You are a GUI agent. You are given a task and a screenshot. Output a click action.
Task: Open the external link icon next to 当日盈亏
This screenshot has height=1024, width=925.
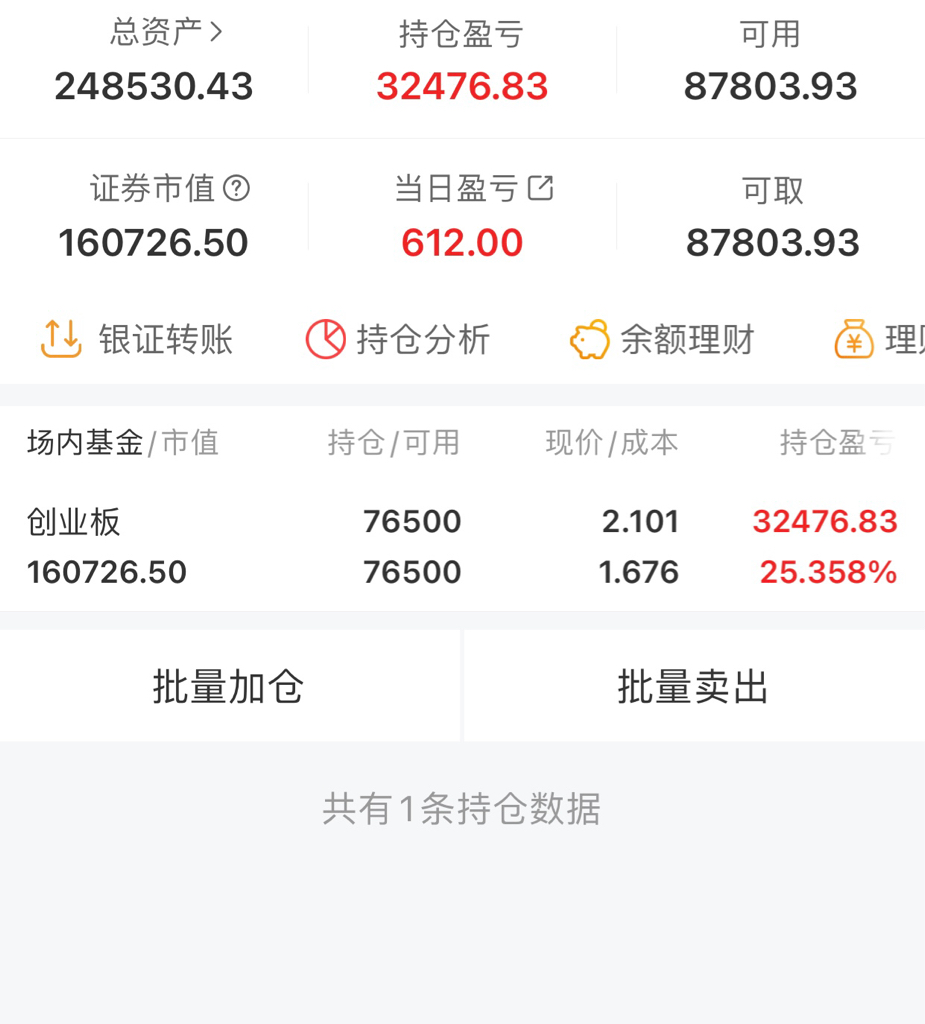pos(540,188)
